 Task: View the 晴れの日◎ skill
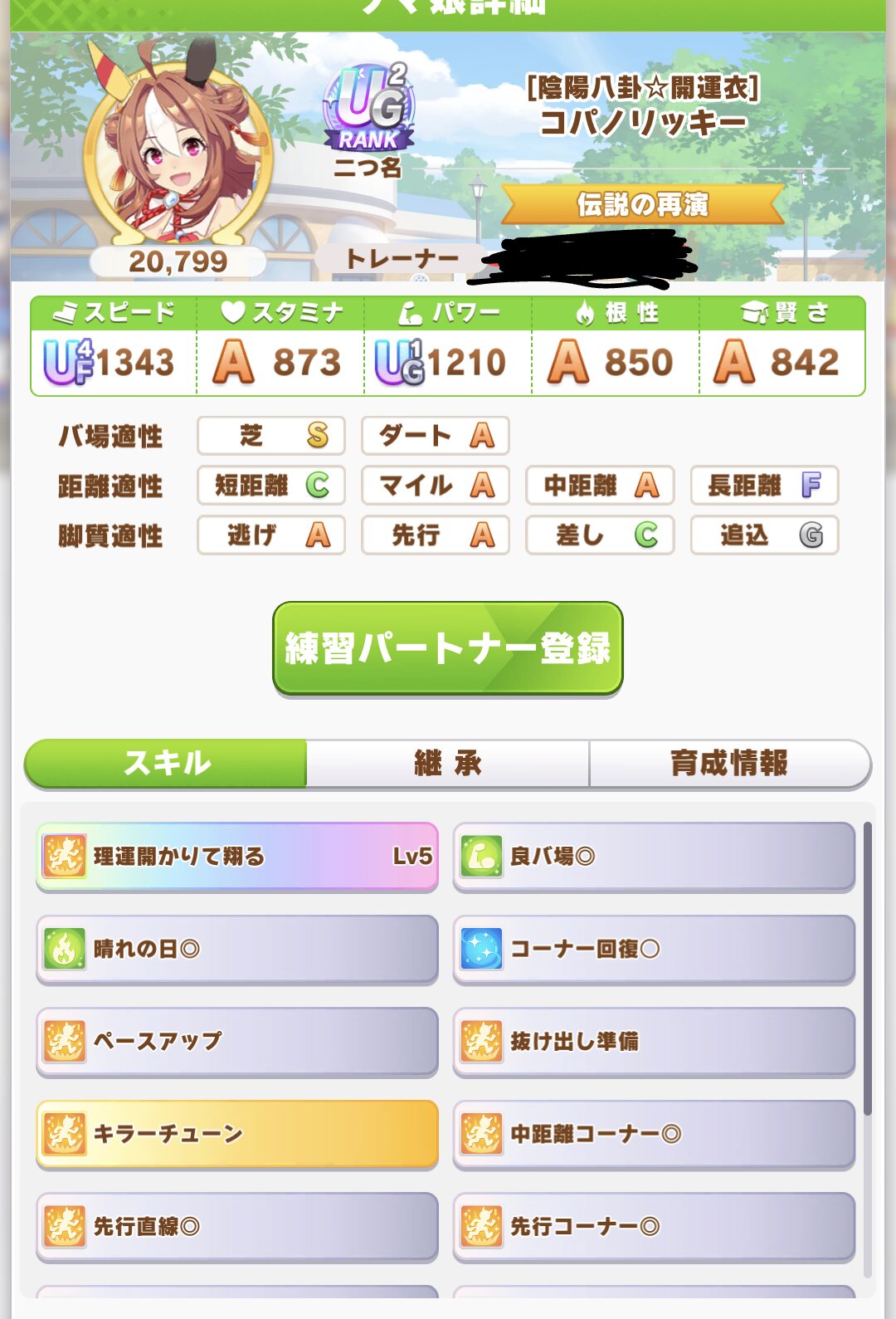pos(237,949)
